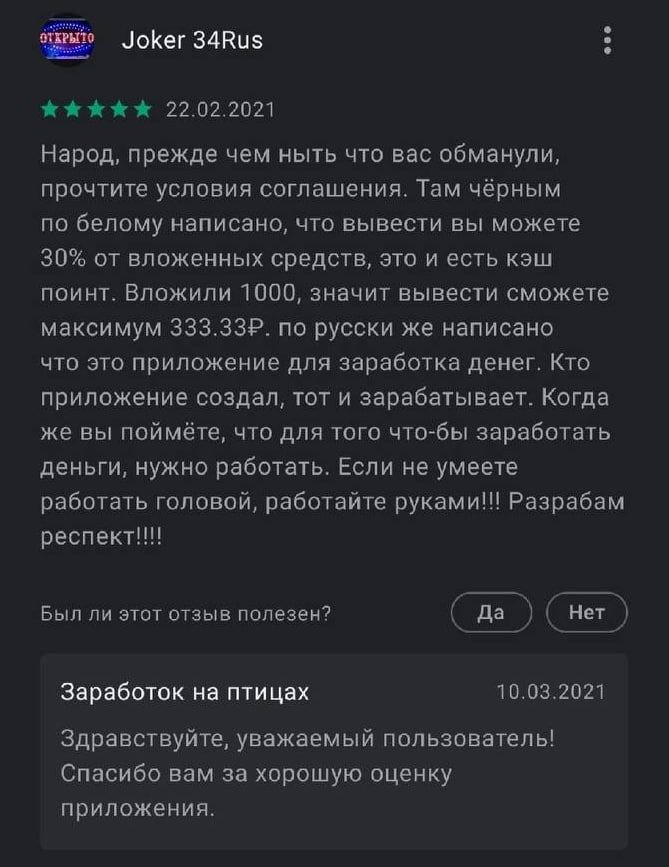669x867 pixels.
Task: Open the overflow menu on Joker 34Rus review
Action: (607, 41)
